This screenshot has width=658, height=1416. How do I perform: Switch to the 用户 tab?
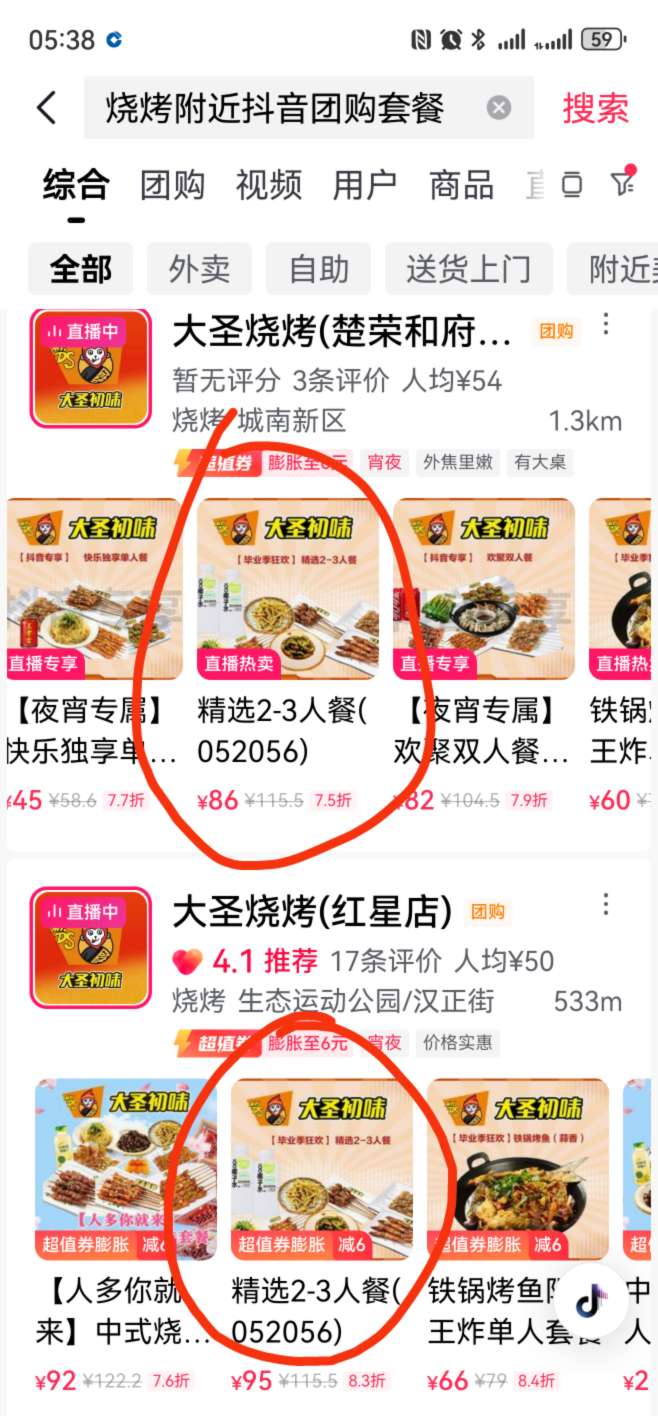click(365, 185)
